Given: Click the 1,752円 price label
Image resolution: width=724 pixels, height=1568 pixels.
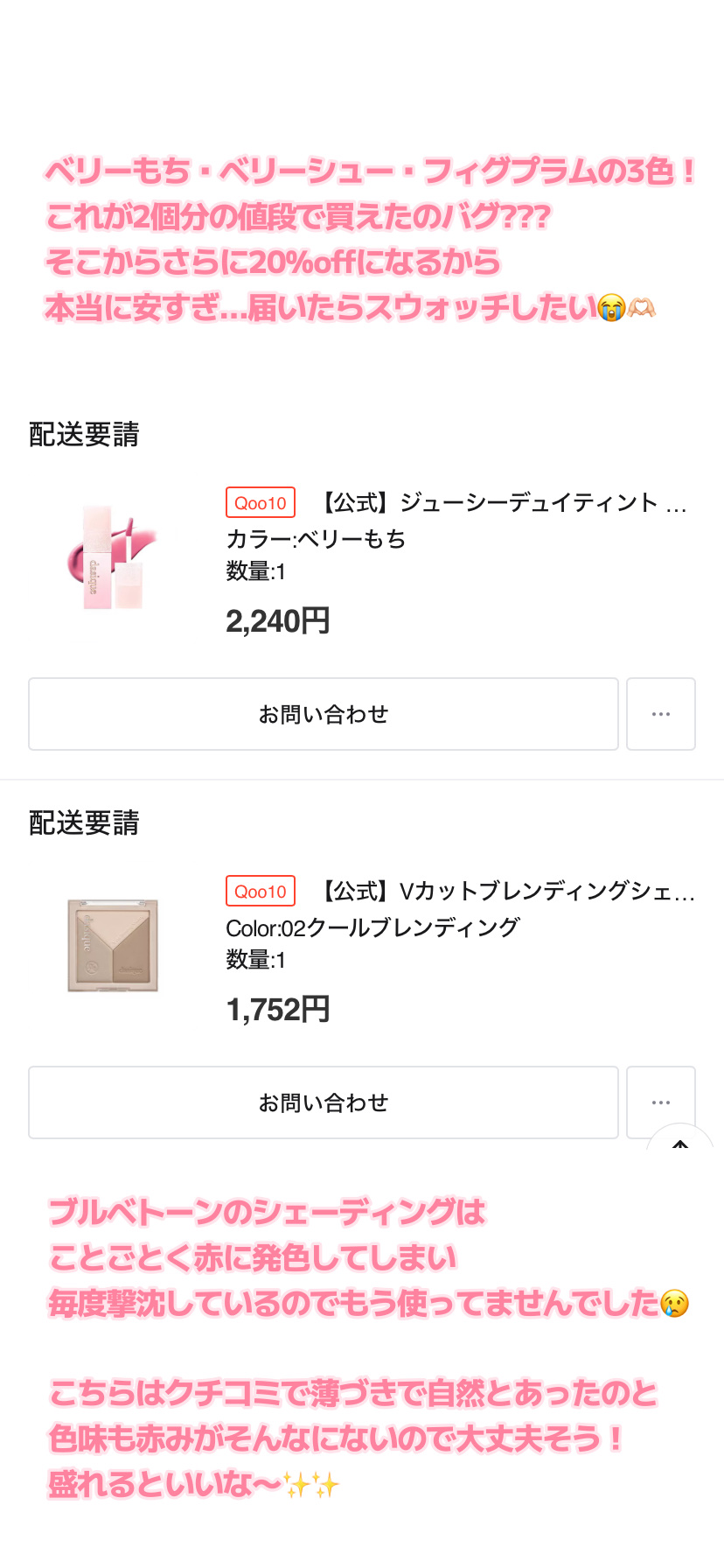Looking at the screenshot, I should [x=278, y=1008].
